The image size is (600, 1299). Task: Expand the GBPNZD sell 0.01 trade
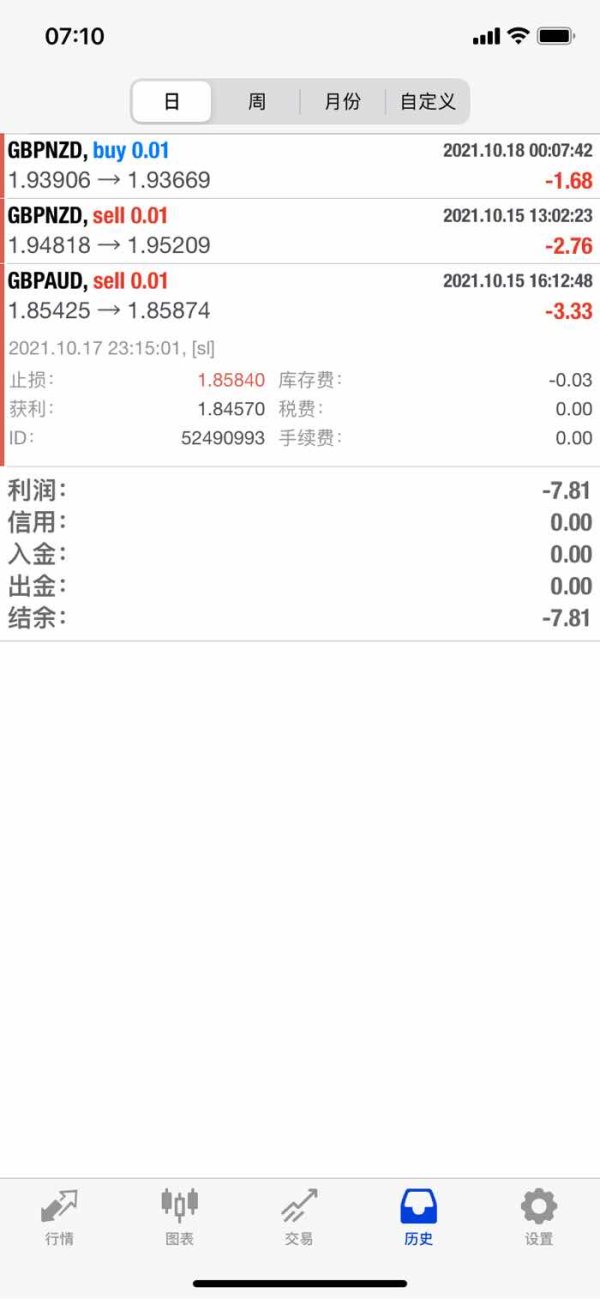300,231
